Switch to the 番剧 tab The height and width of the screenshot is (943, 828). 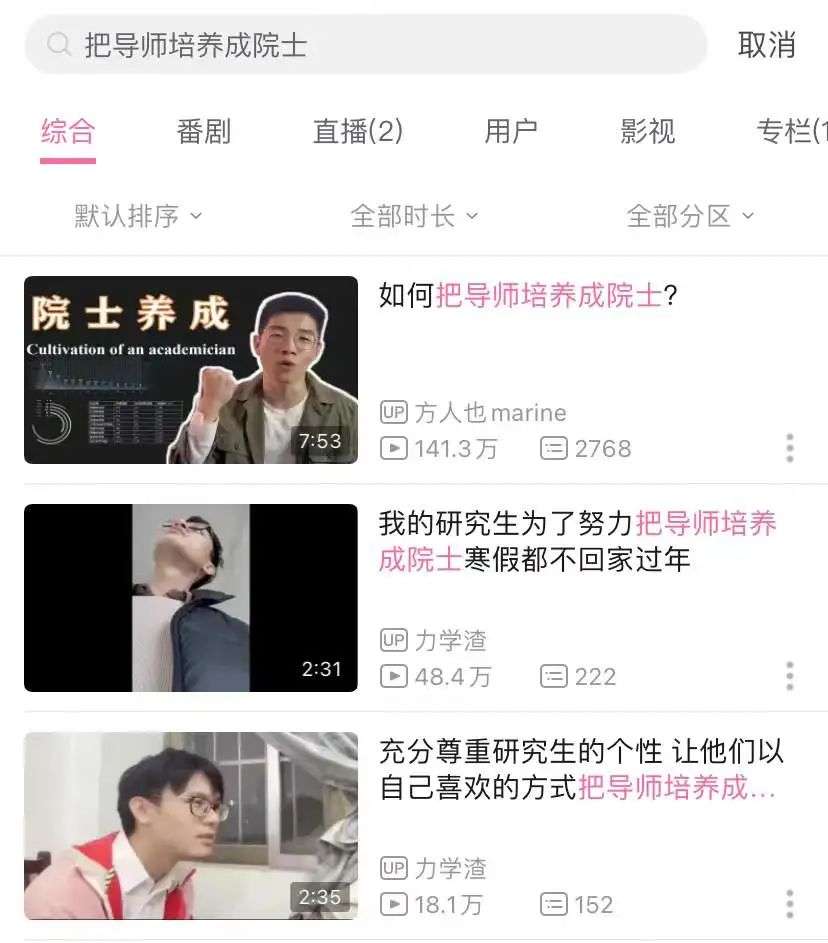pos(204,132)
